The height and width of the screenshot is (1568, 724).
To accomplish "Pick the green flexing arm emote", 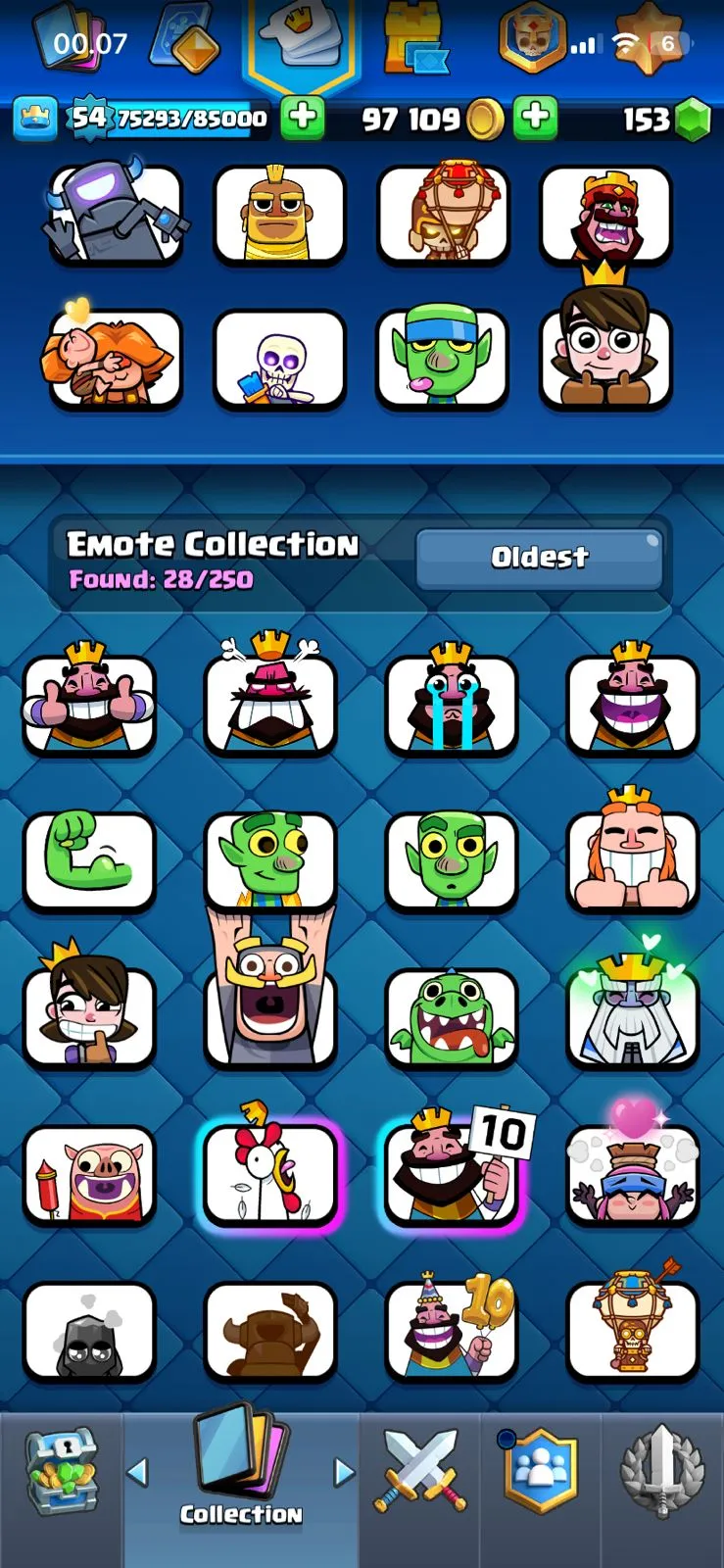I will coord(89,860).
